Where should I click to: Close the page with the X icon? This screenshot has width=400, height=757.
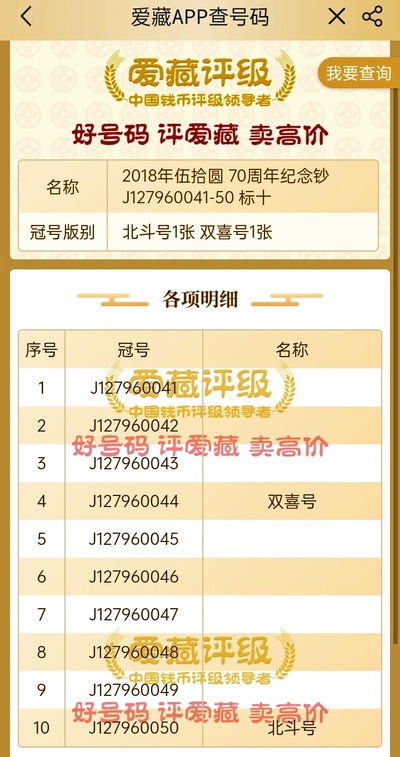pos(336,17)
